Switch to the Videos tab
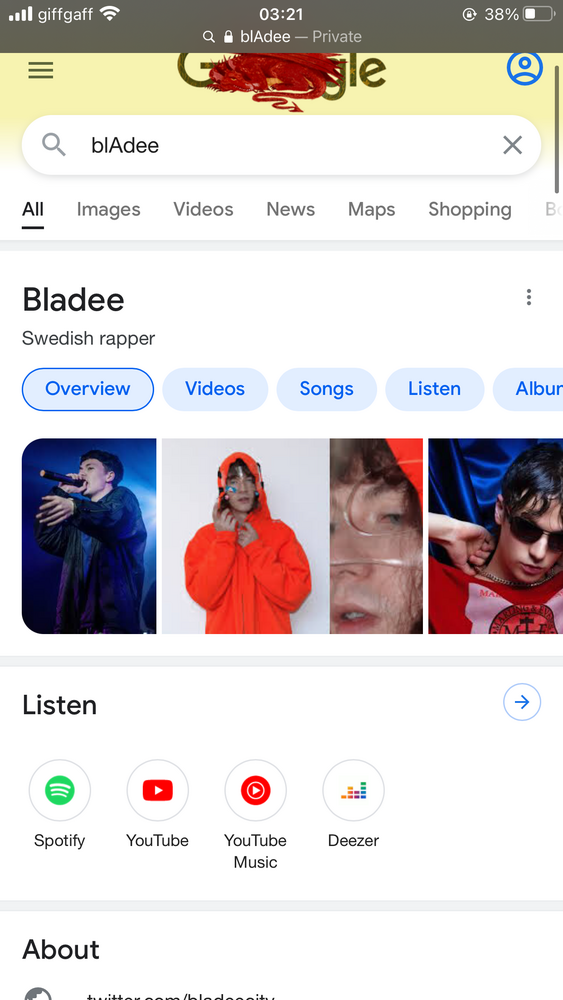Viewport: 563px width, 1000px height. click(x=203, y=209)
